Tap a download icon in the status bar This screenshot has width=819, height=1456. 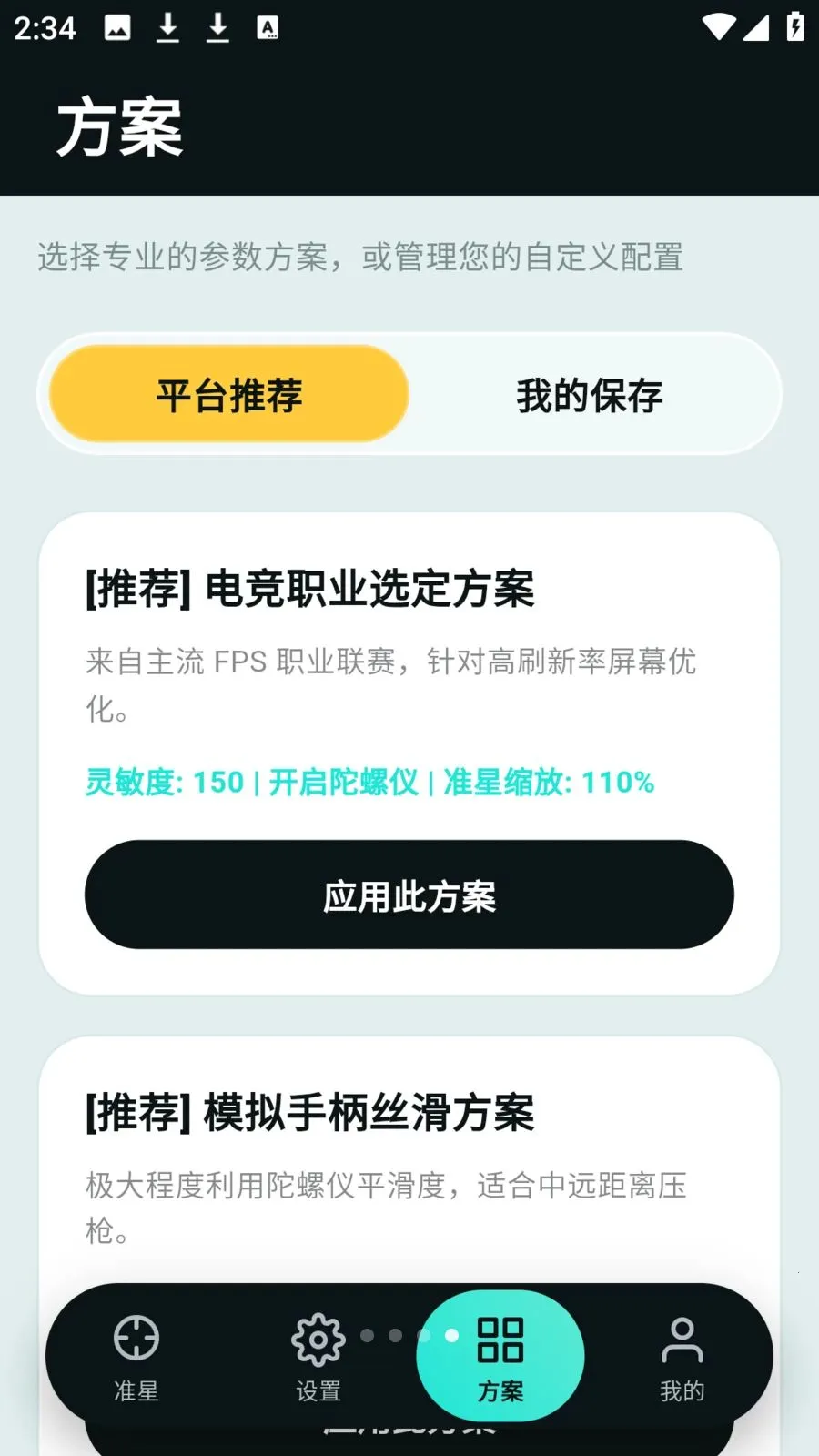click(x=168, y=27)
